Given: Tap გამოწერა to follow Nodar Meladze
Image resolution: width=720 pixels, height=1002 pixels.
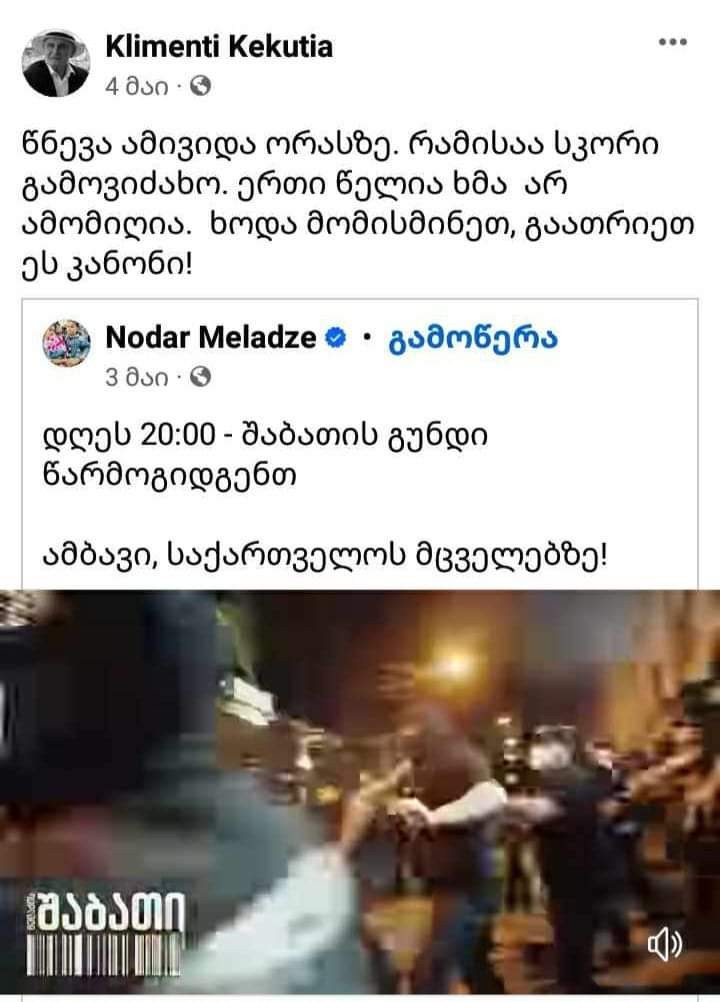Looking at the screenshot, I should pyautogui.click(x=473, y=338).
